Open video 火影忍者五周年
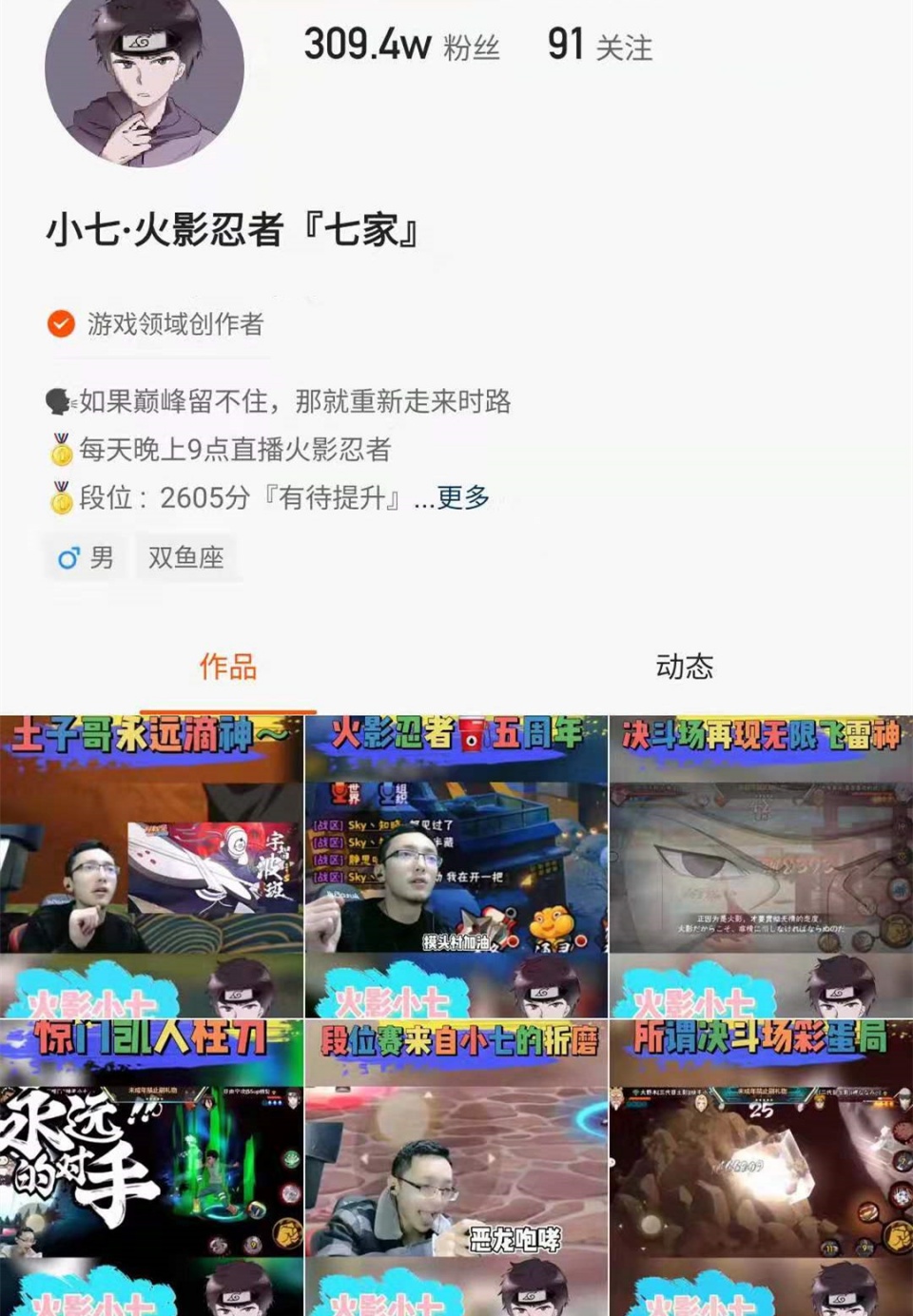 pos(456,865)
